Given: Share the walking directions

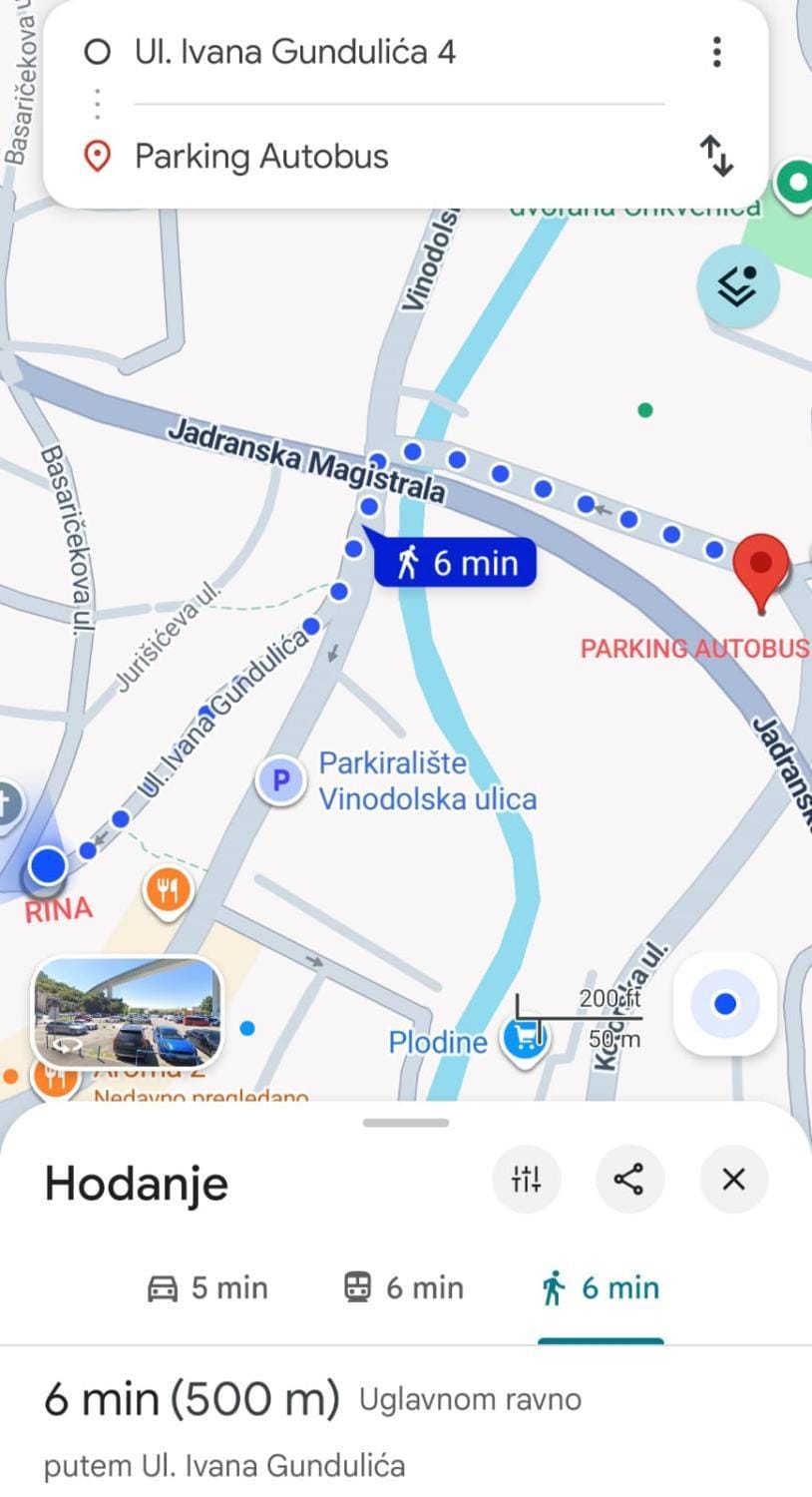Looking at the screenshot, I should pos(628,1179).
